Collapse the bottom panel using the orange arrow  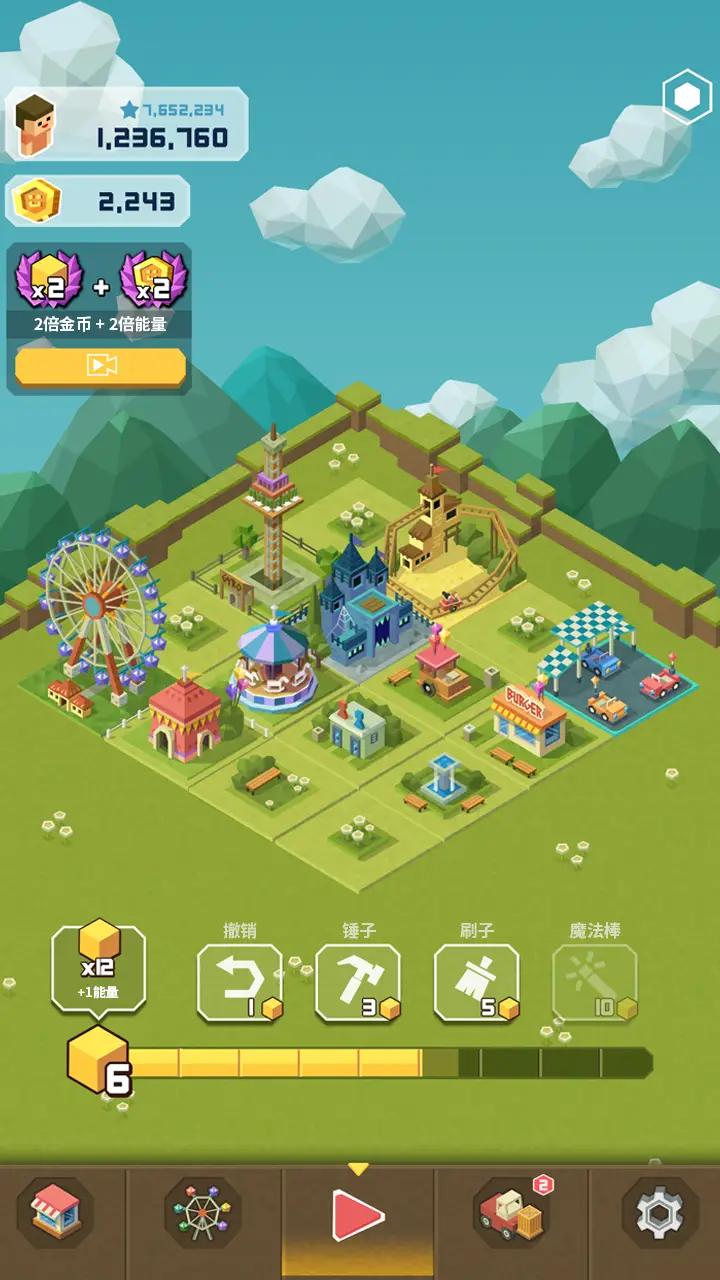pyautogui.click(x=357, y=1167)
